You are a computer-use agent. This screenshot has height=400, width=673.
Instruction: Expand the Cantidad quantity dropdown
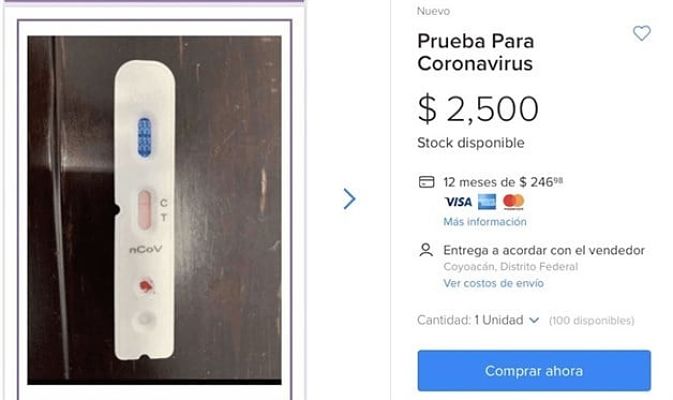508,320
